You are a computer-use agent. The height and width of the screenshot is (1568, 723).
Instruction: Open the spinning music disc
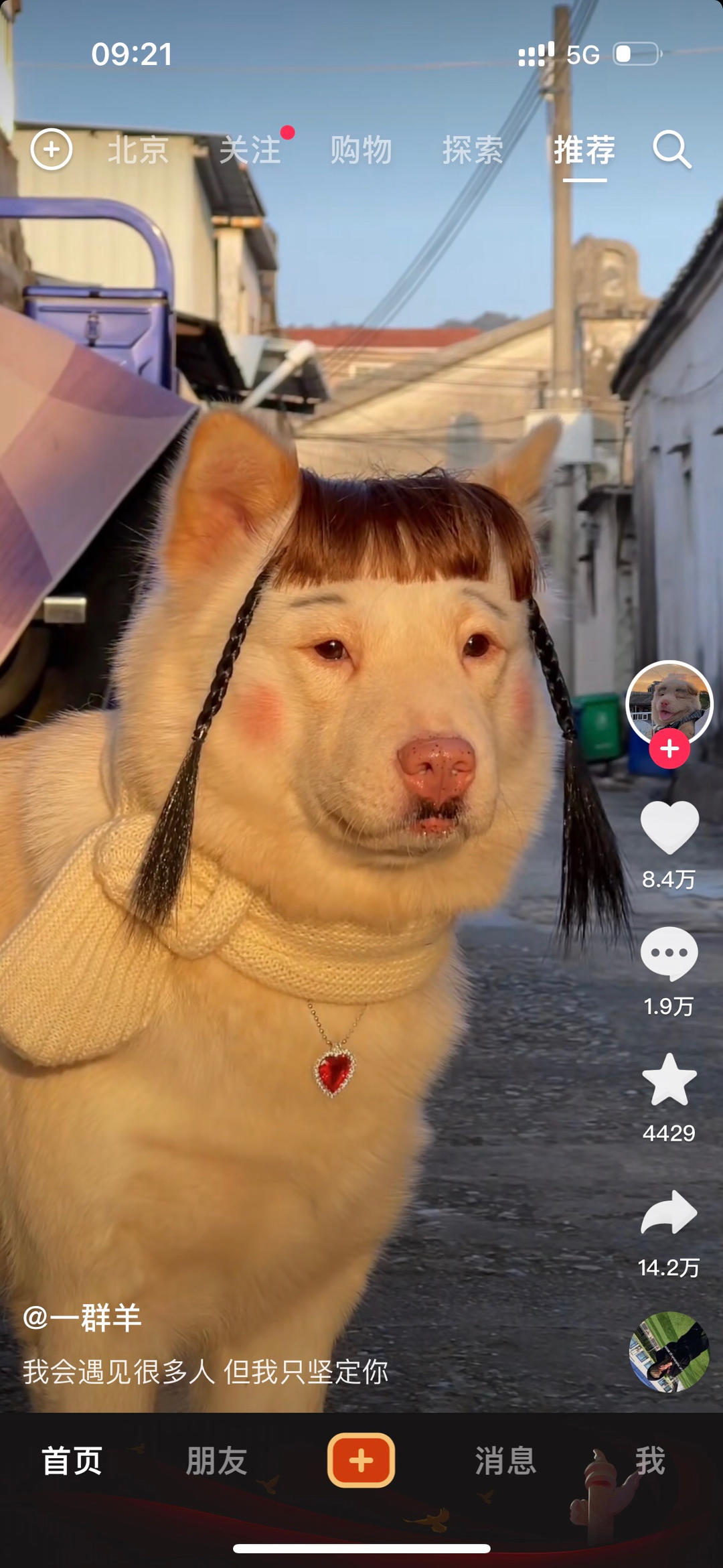pyautogui.click(x=669, y=1352)
